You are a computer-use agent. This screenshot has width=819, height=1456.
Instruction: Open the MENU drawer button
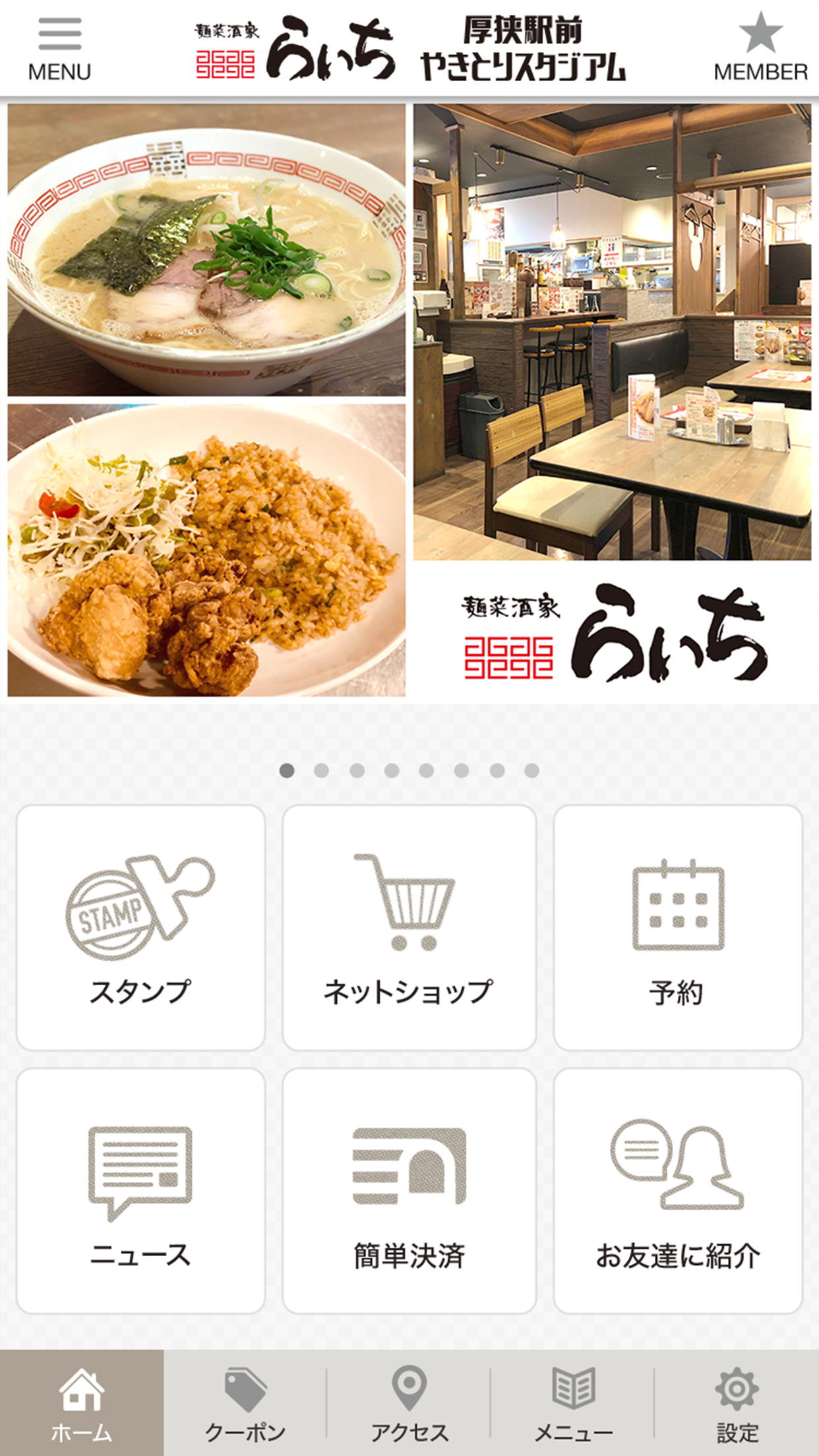pyautogui.click(x=59, y=49)
